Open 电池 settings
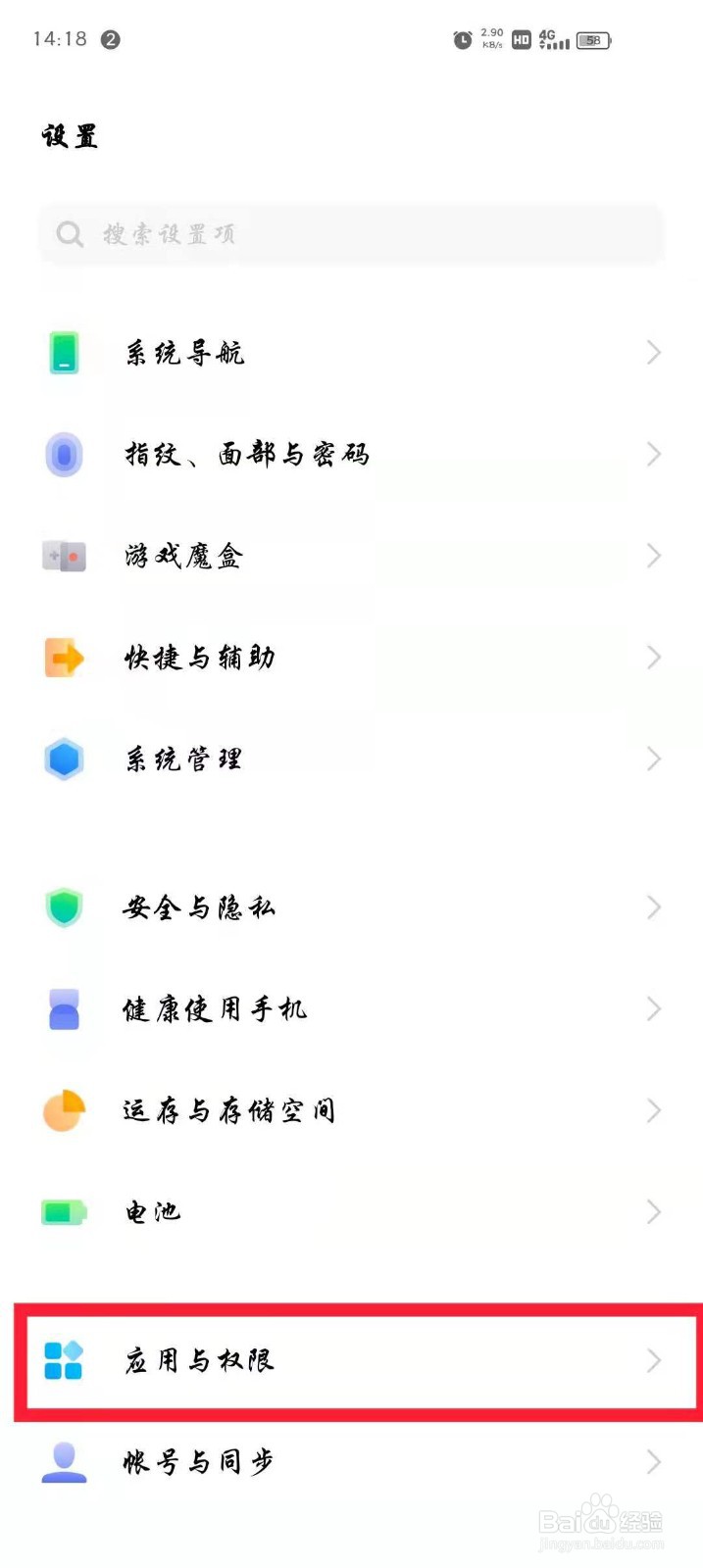The height and width of the screenshot is (1568, 703). tap(351, 1212)
